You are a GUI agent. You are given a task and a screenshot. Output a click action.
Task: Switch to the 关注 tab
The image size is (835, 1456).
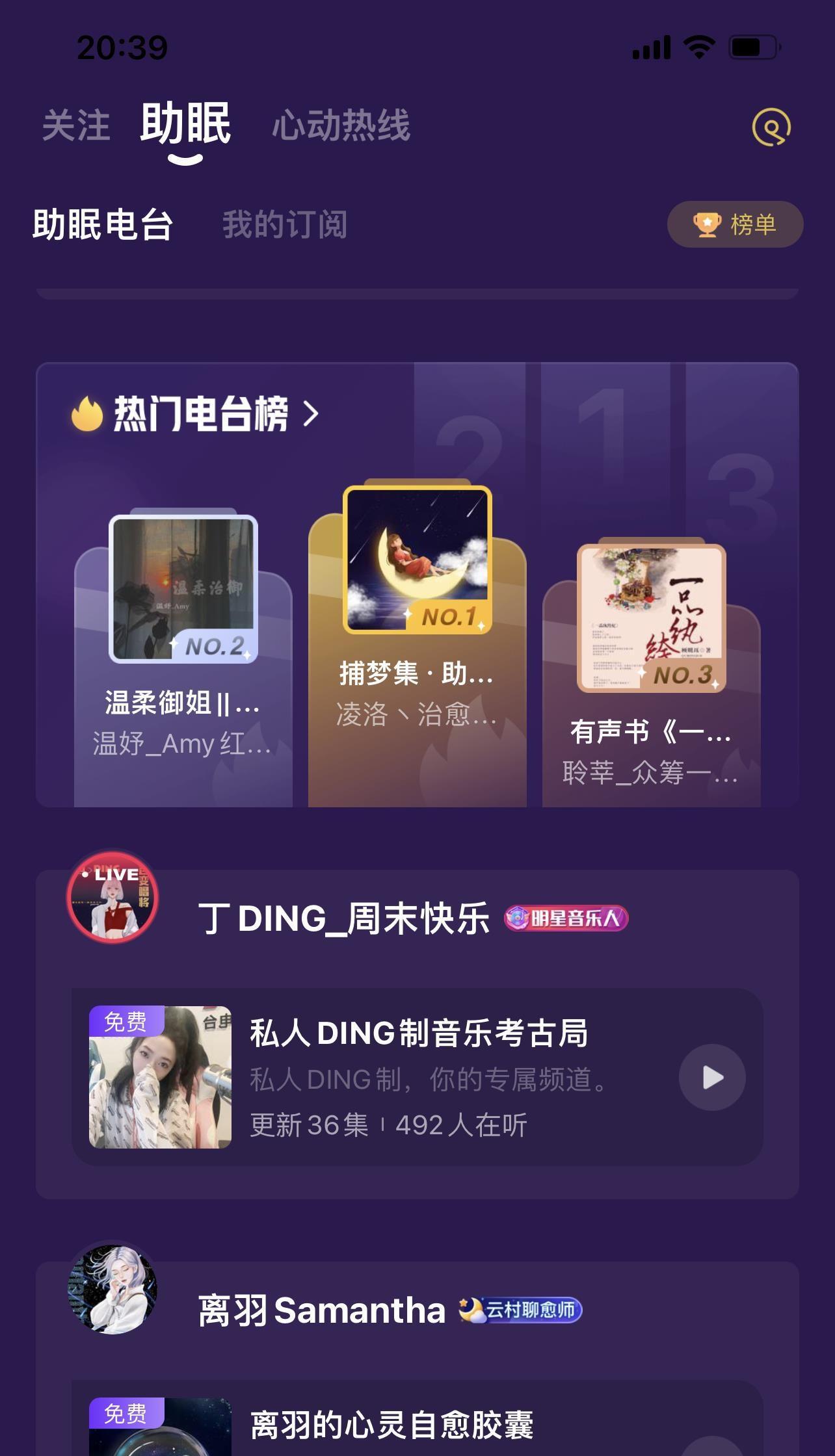(75, 125)
